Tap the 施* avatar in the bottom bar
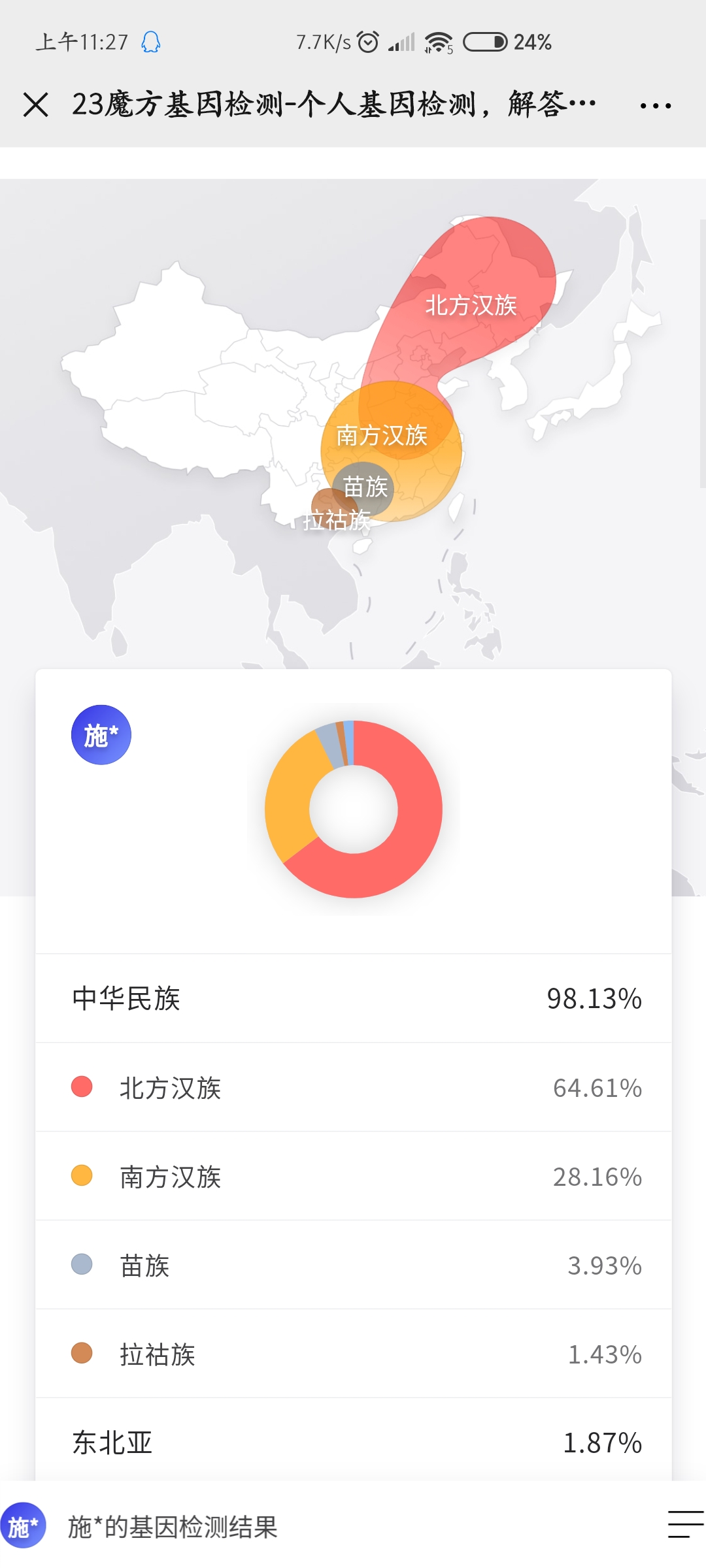706x1568 pixels. coord(24,1526)
